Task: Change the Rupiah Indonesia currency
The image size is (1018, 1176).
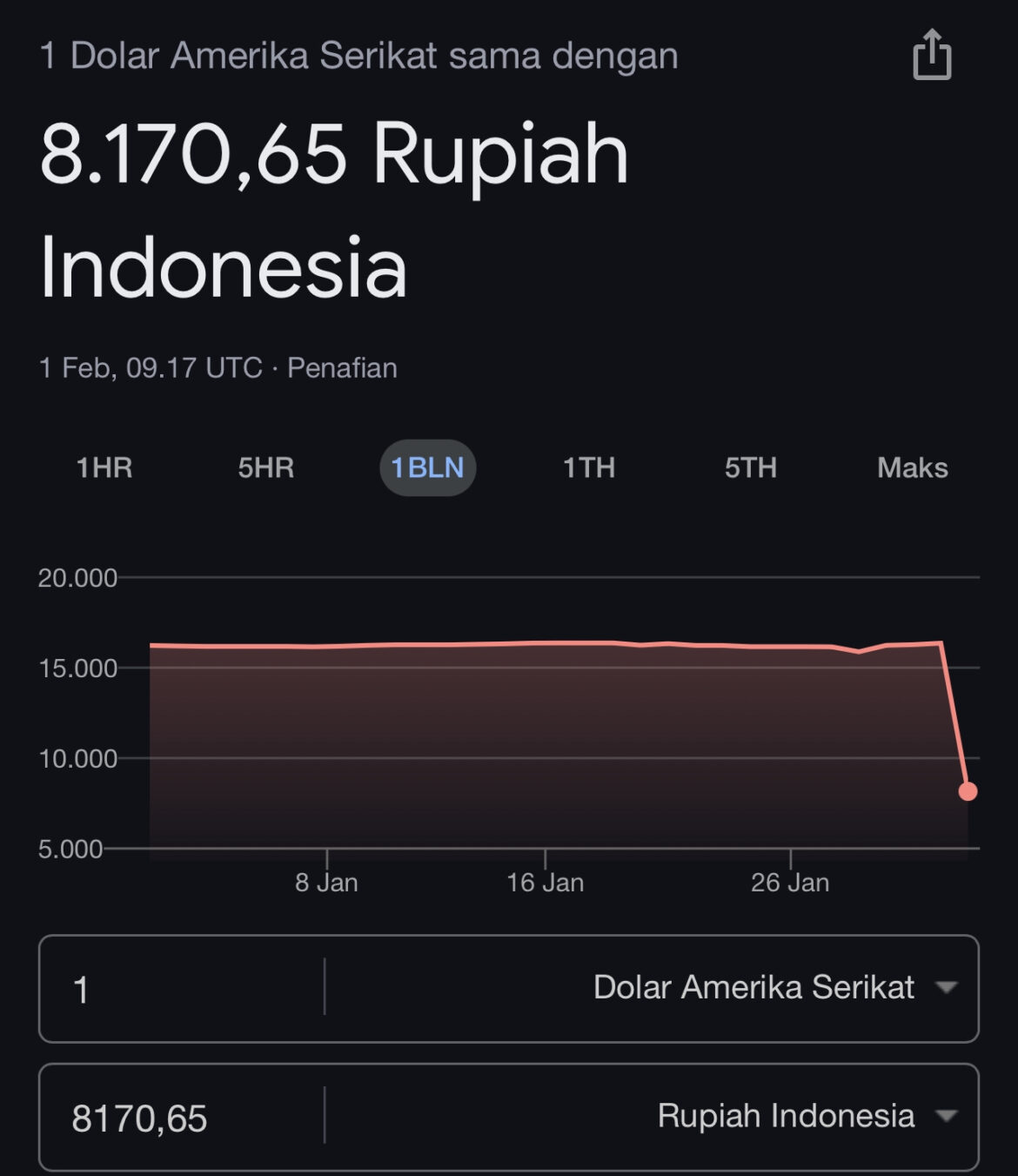Action: pos(805,1116)
